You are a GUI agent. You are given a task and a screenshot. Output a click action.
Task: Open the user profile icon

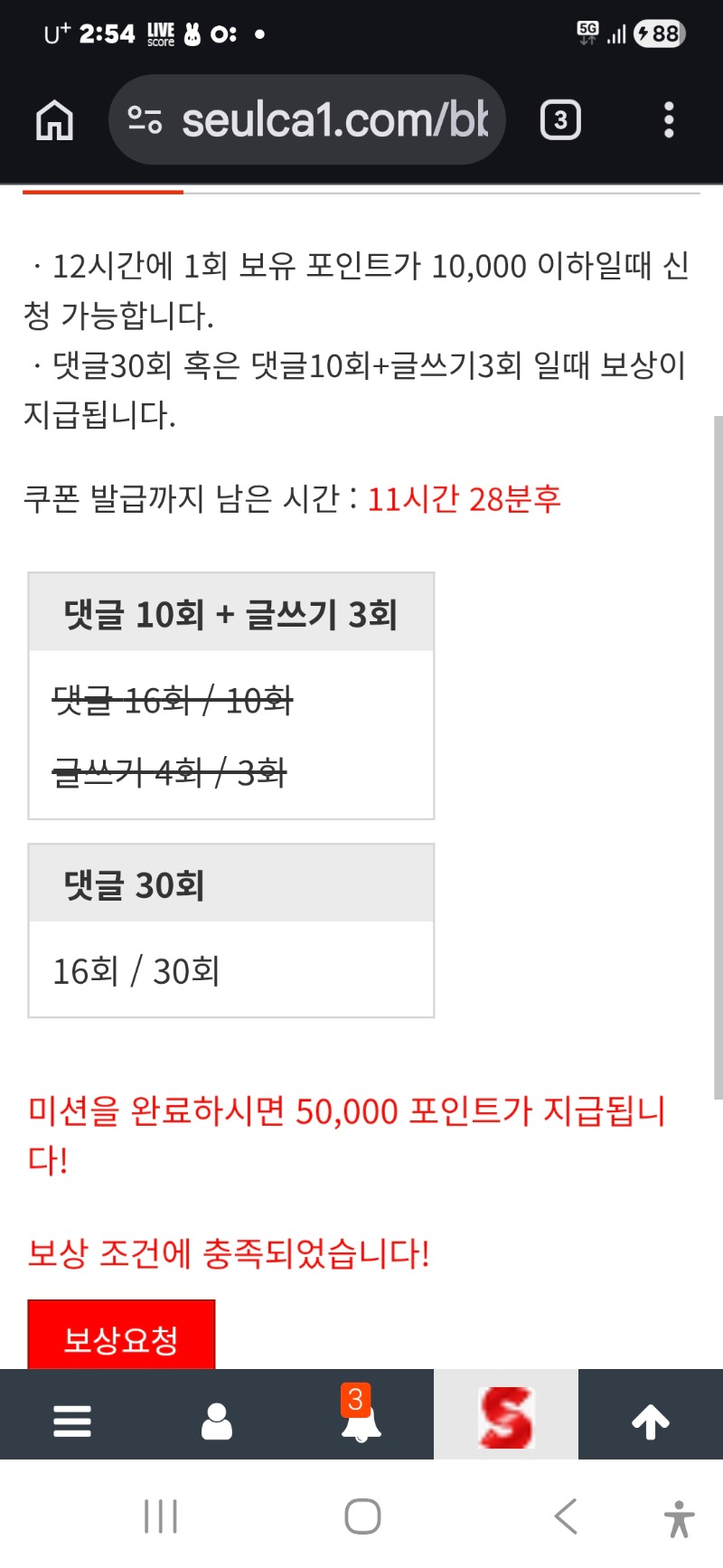tap(217, 1421)
